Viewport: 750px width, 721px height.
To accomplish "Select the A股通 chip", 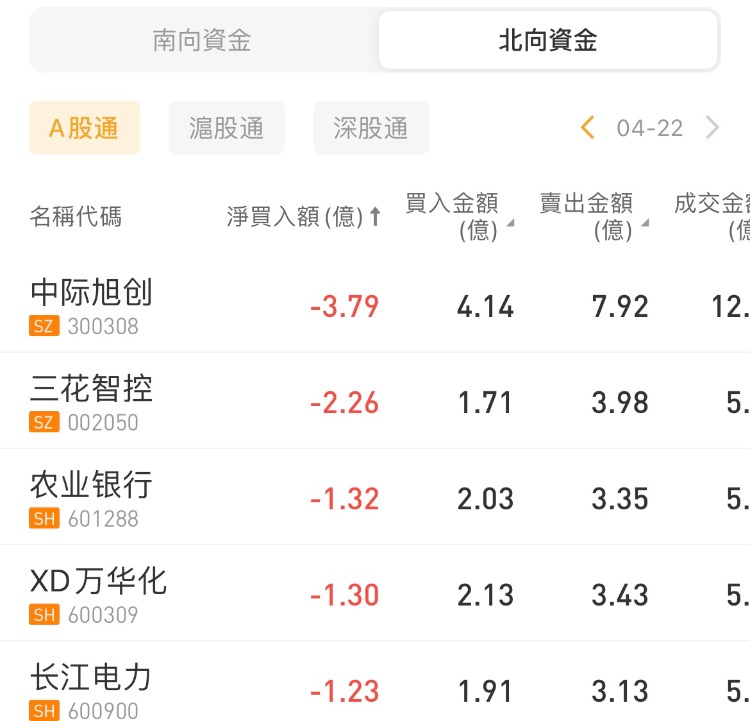I will pos(84,128).
